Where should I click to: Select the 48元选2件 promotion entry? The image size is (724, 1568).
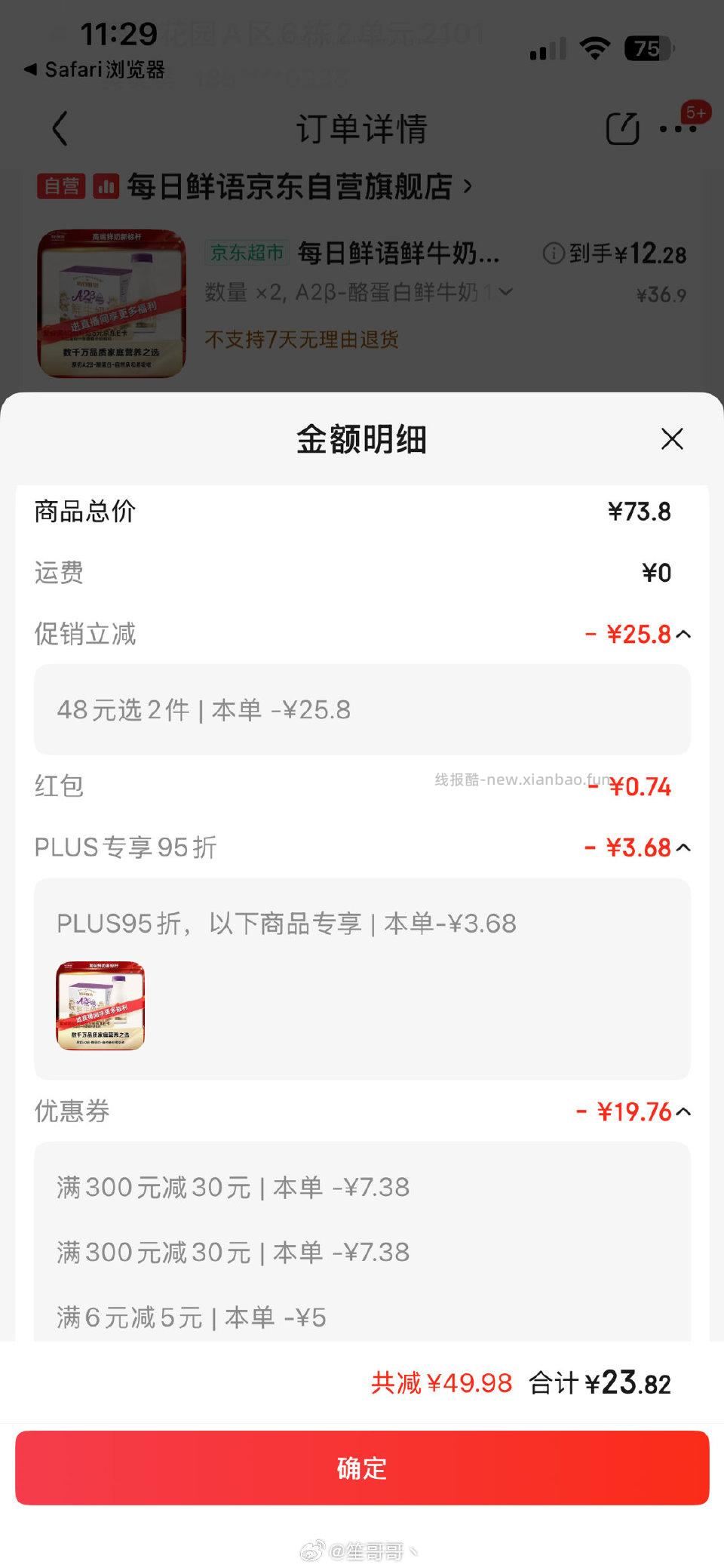click(202, 710)
